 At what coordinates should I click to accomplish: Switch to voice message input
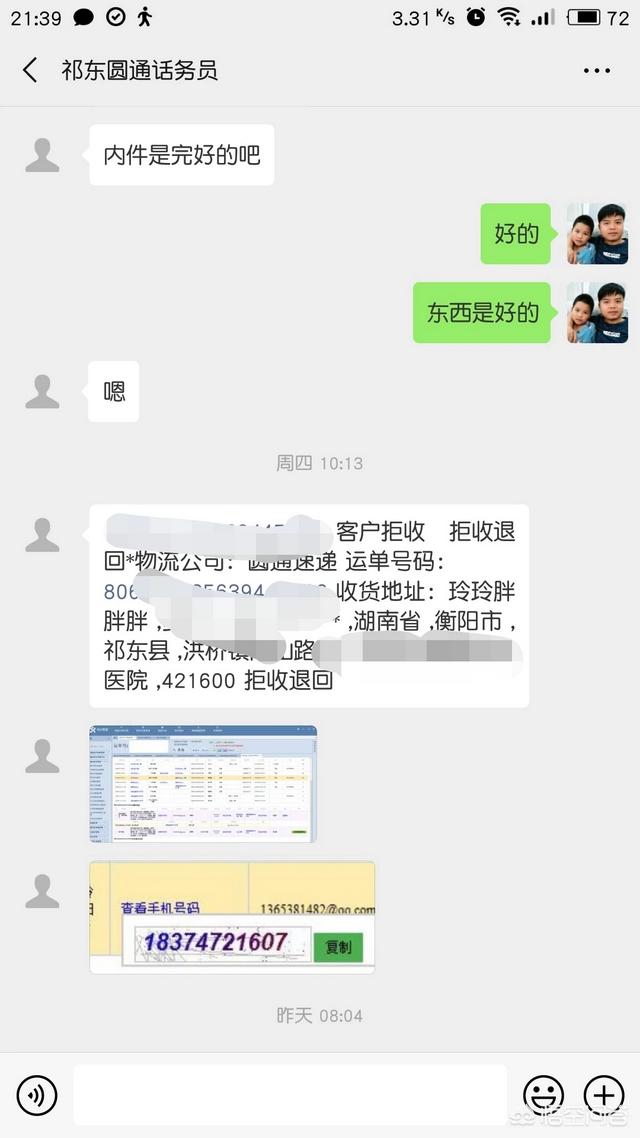(x=37, y=1096)
